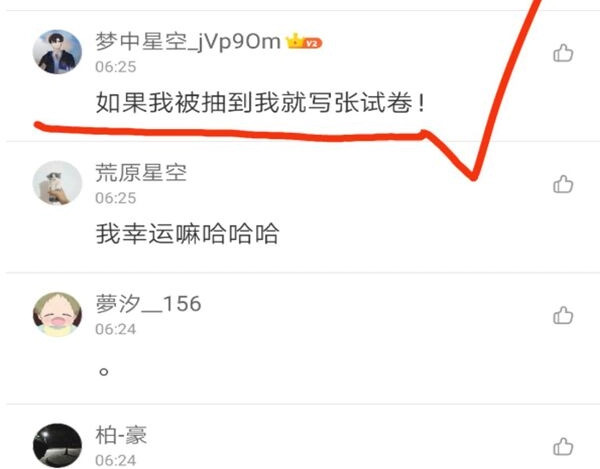600x469 pixels.
Task: Open comment 我幸运嘛哈哈哈
Action: [187, 234]
